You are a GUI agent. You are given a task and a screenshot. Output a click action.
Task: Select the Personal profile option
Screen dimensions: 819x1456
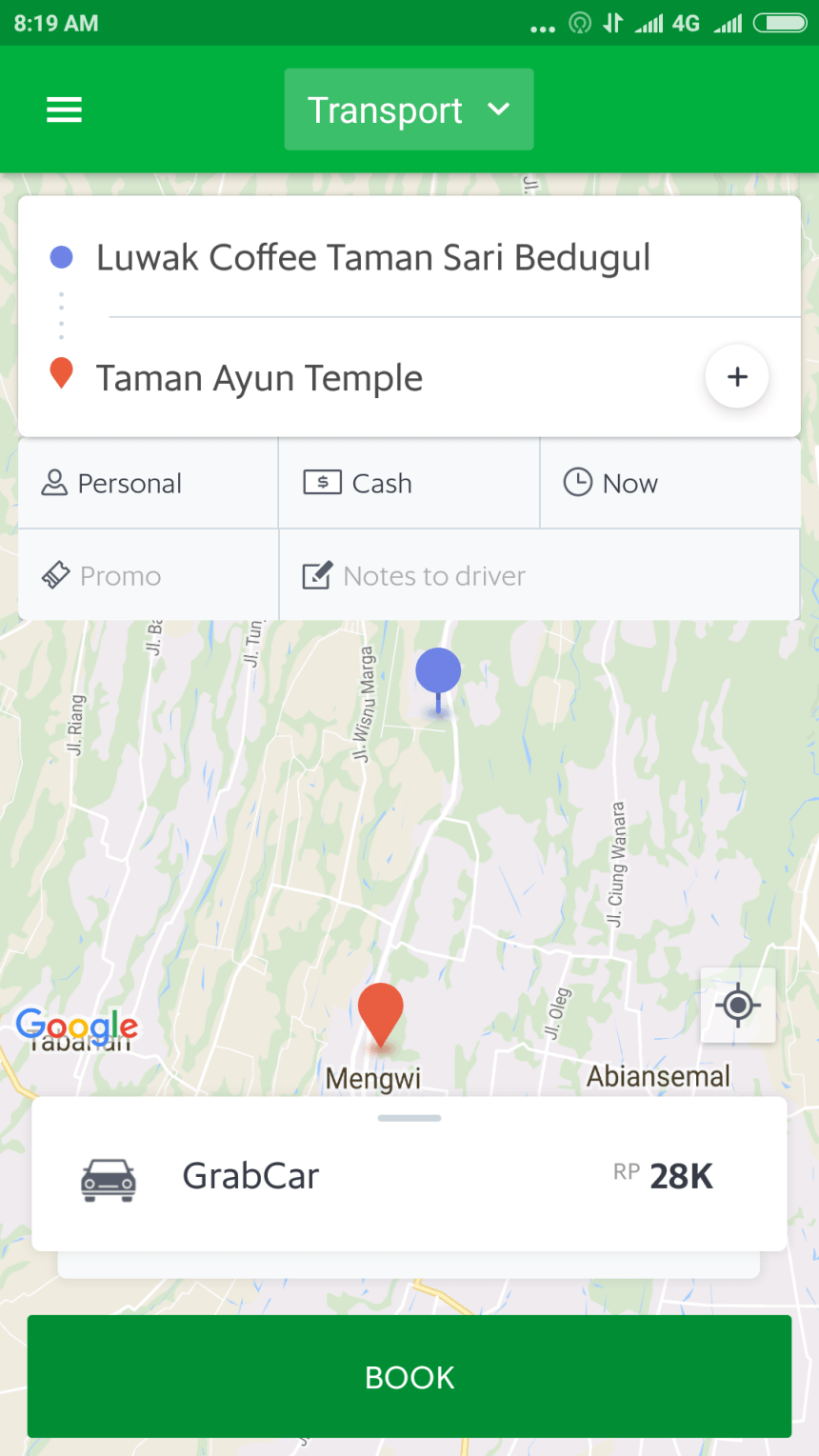click(x=149, y=483)
